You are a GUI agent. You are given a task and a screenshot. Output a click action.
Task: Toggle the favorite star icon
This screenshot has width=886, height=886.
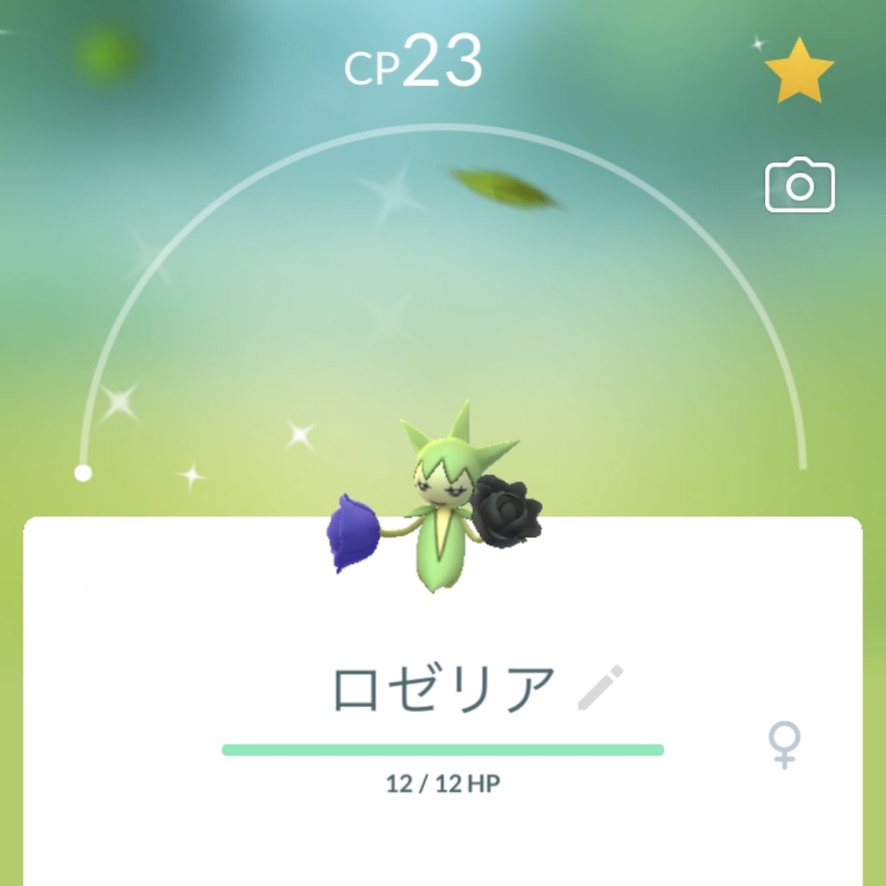(799, 72)
